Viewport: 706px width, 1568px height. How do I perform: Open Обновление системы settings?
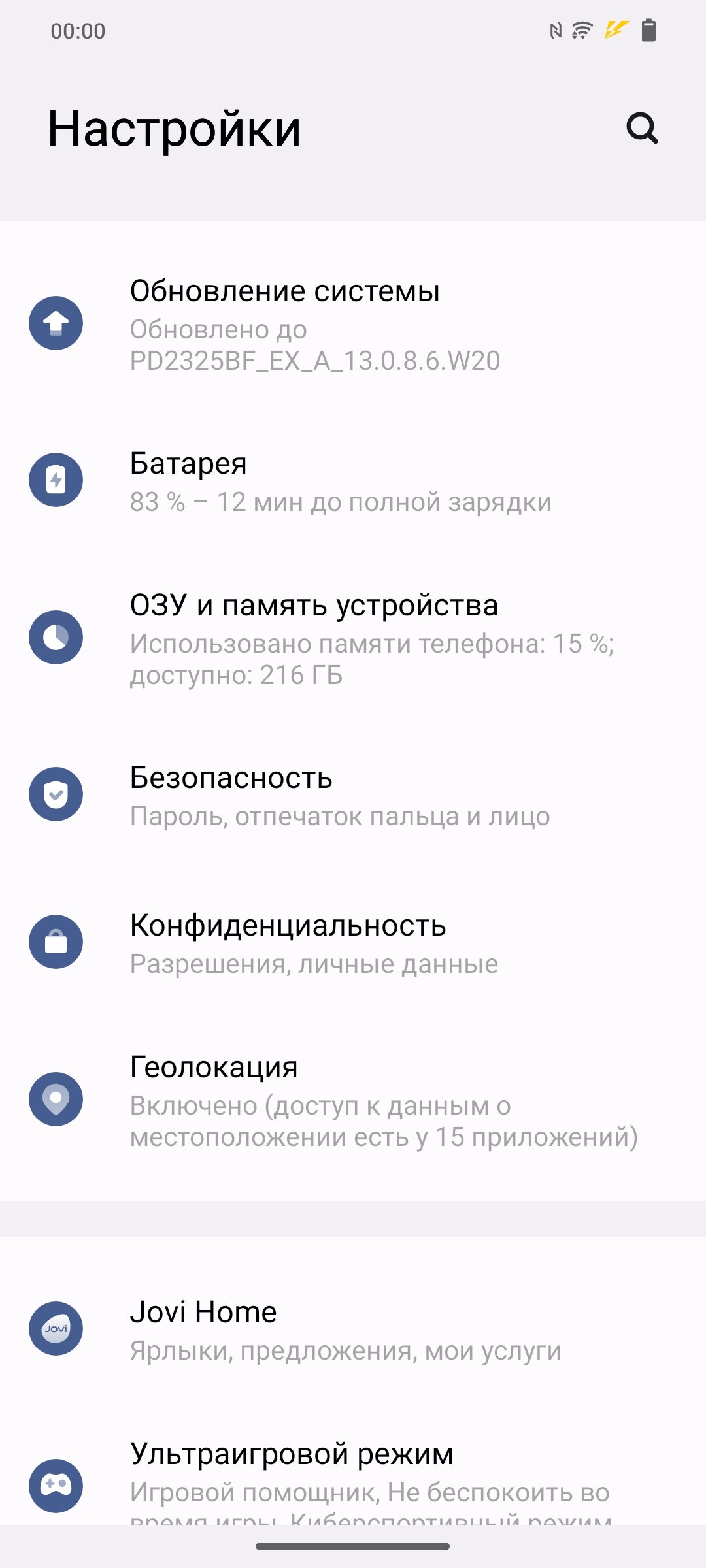coord(353,323)
